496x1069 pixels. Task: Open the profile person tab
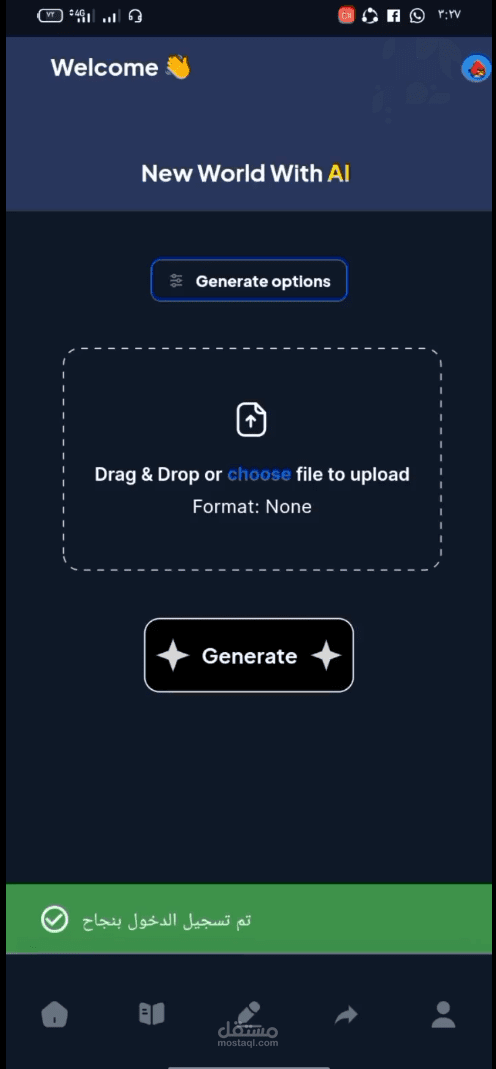pos(444,1014)
